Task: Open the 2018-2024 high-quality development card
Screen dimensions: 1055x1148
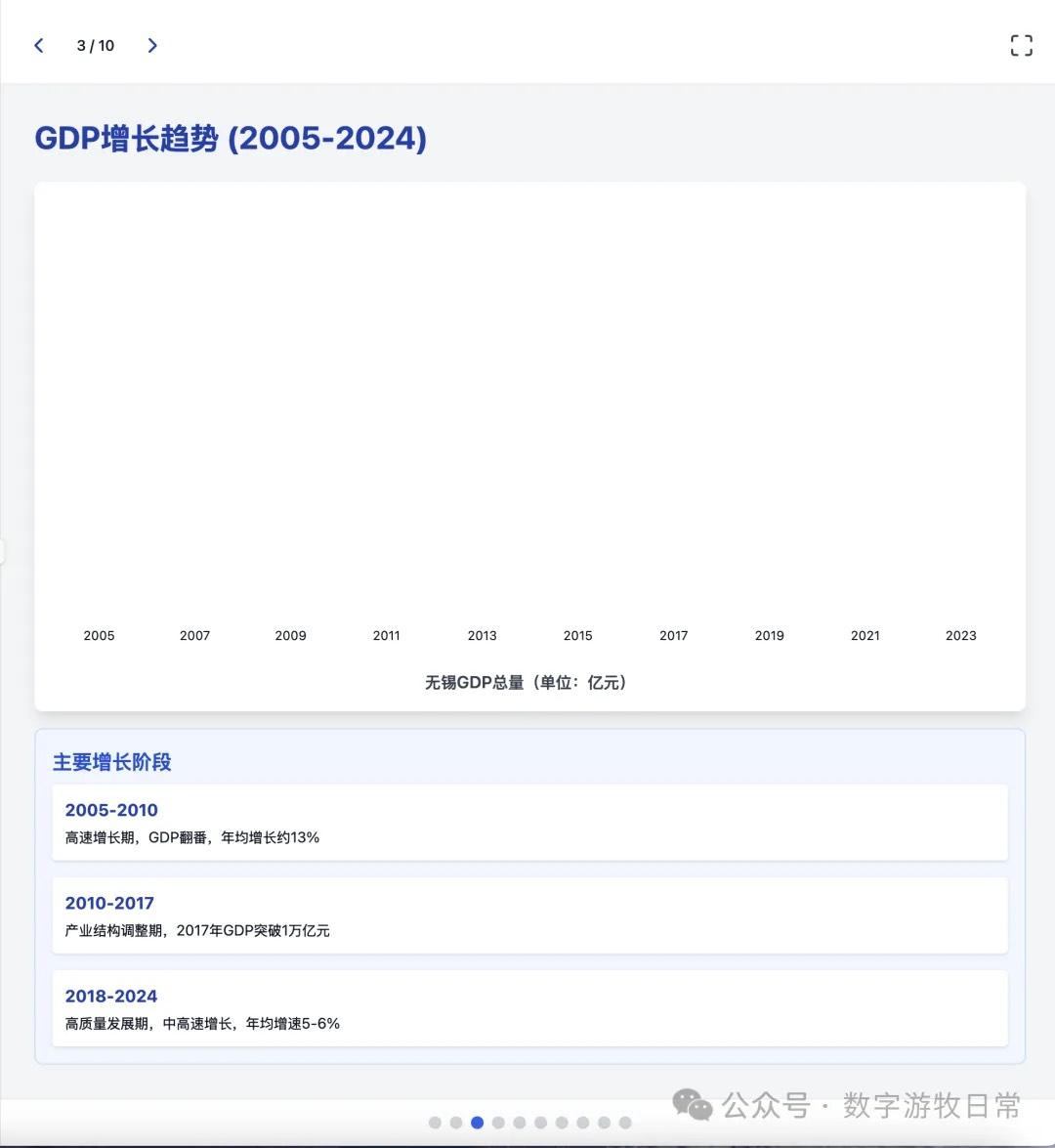Action: pyautogui.click(x=528, y=1008)
